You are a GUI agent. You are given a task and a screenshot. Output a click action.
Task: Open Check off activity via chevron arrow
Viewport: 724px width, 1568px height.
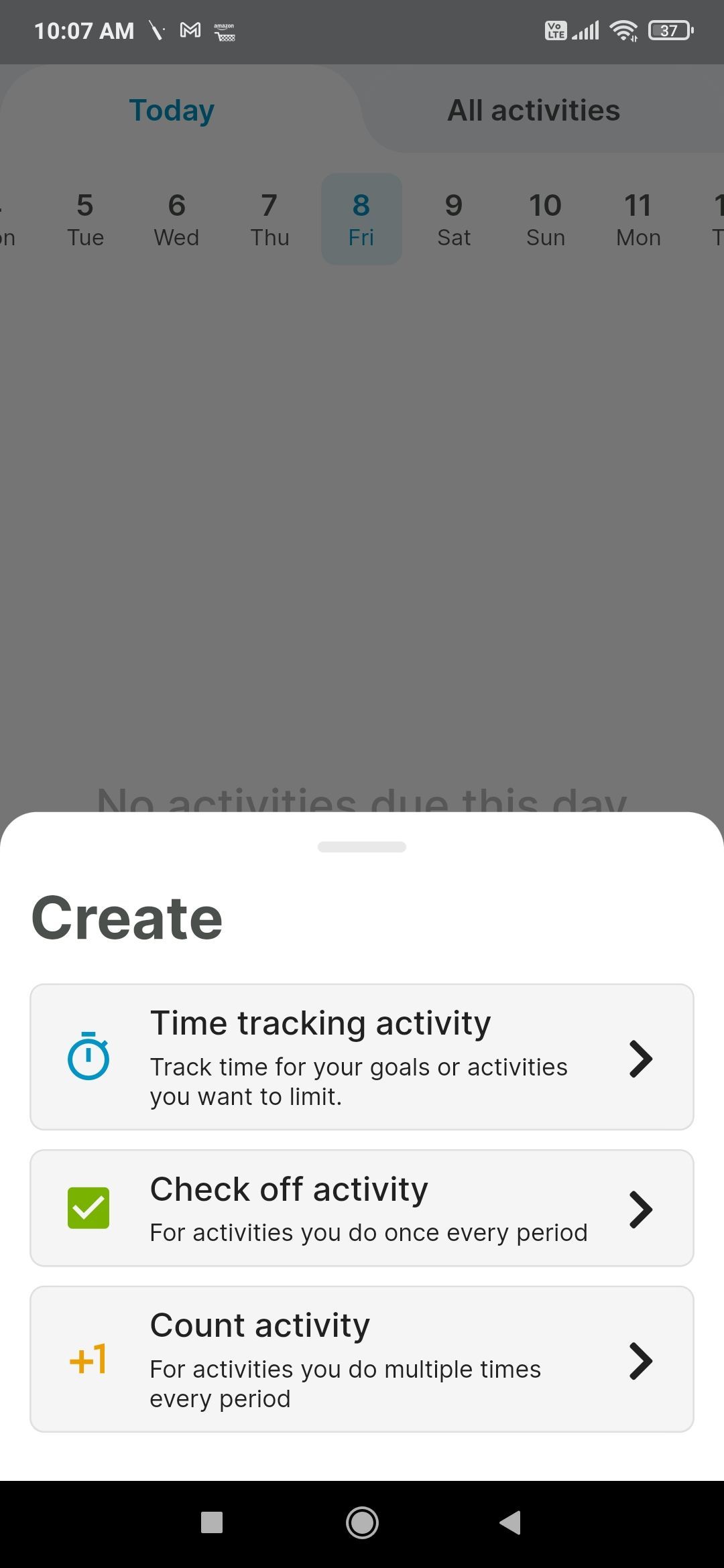640,1210
